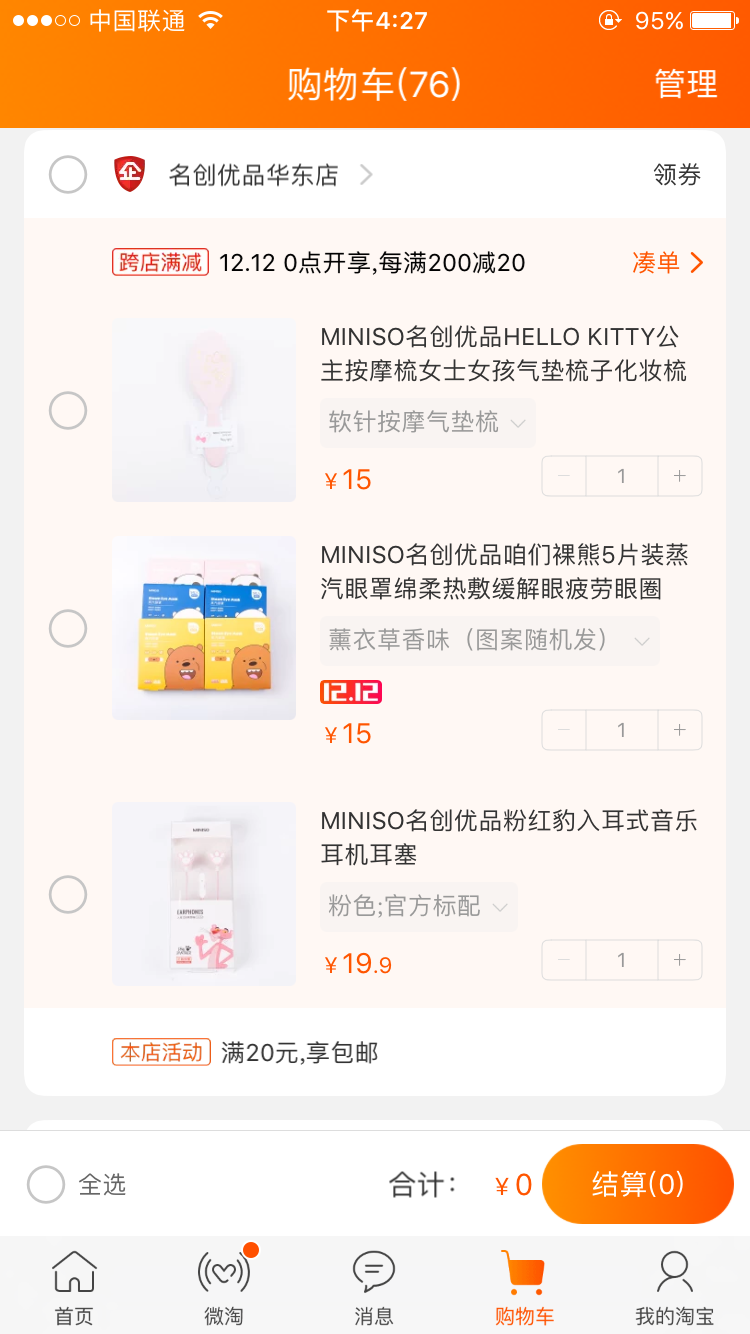The height and width of the screenshot is (1334, 750).
Task: Increase quantity of HELLO KITTY comb
Action: tap(680, 476)
